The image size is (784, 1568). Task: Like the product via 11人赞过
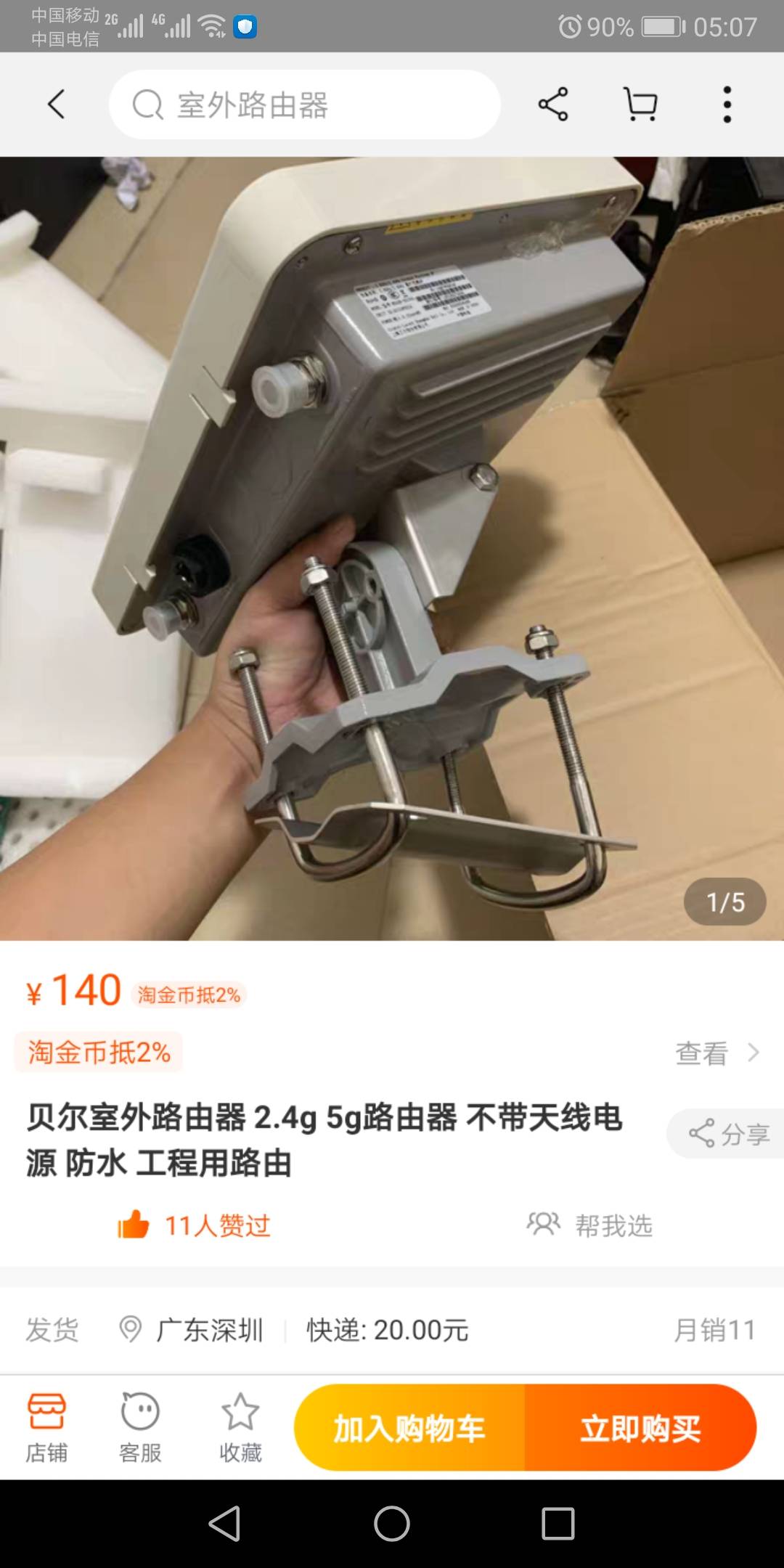tap(195, 1225)
